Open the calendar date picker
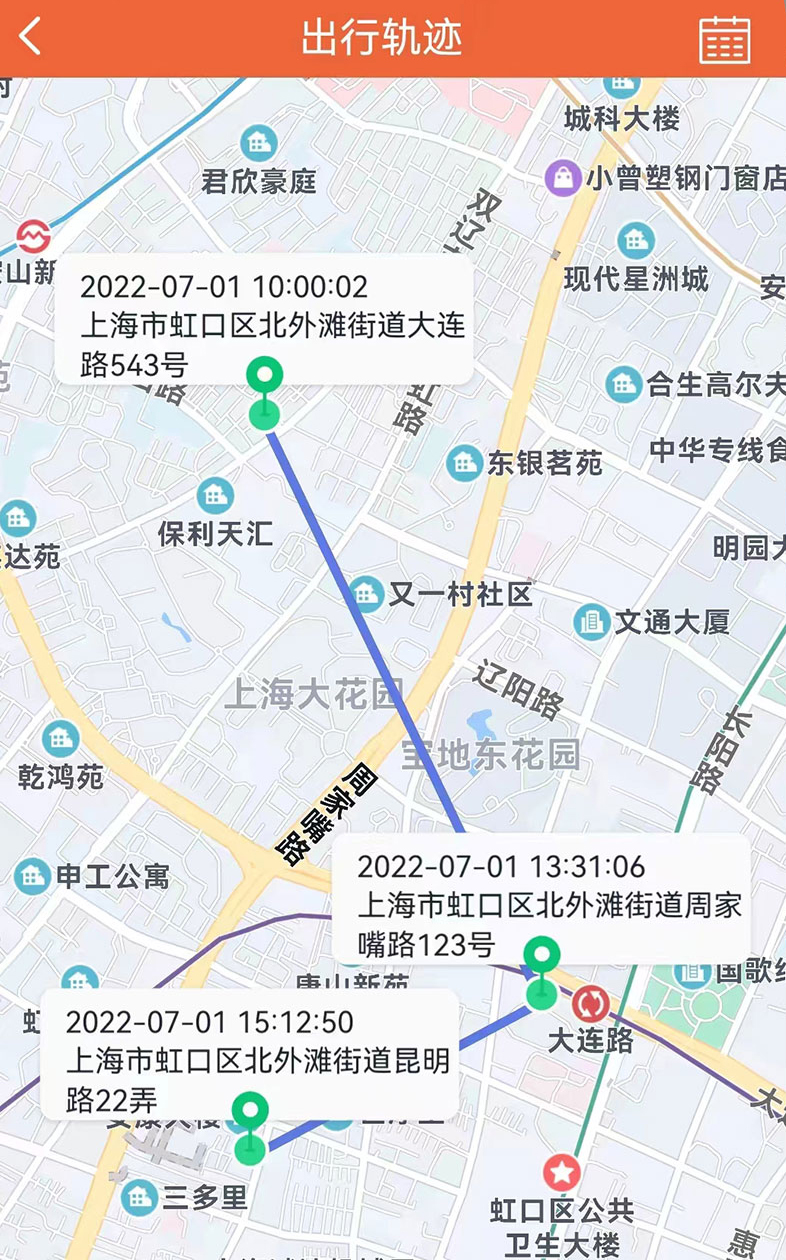Image resolution: width=786 pixels, height=1260 pixels. point(724,39)
